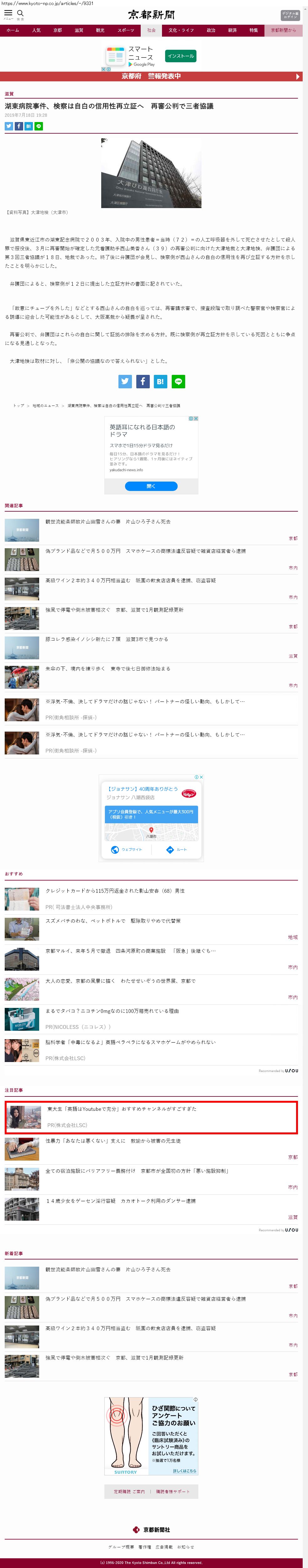The width and height of the screenshot is (308, 1568).
Task: Open the 高級ワイン2本 theft article
Action: (x=130, y=580)
